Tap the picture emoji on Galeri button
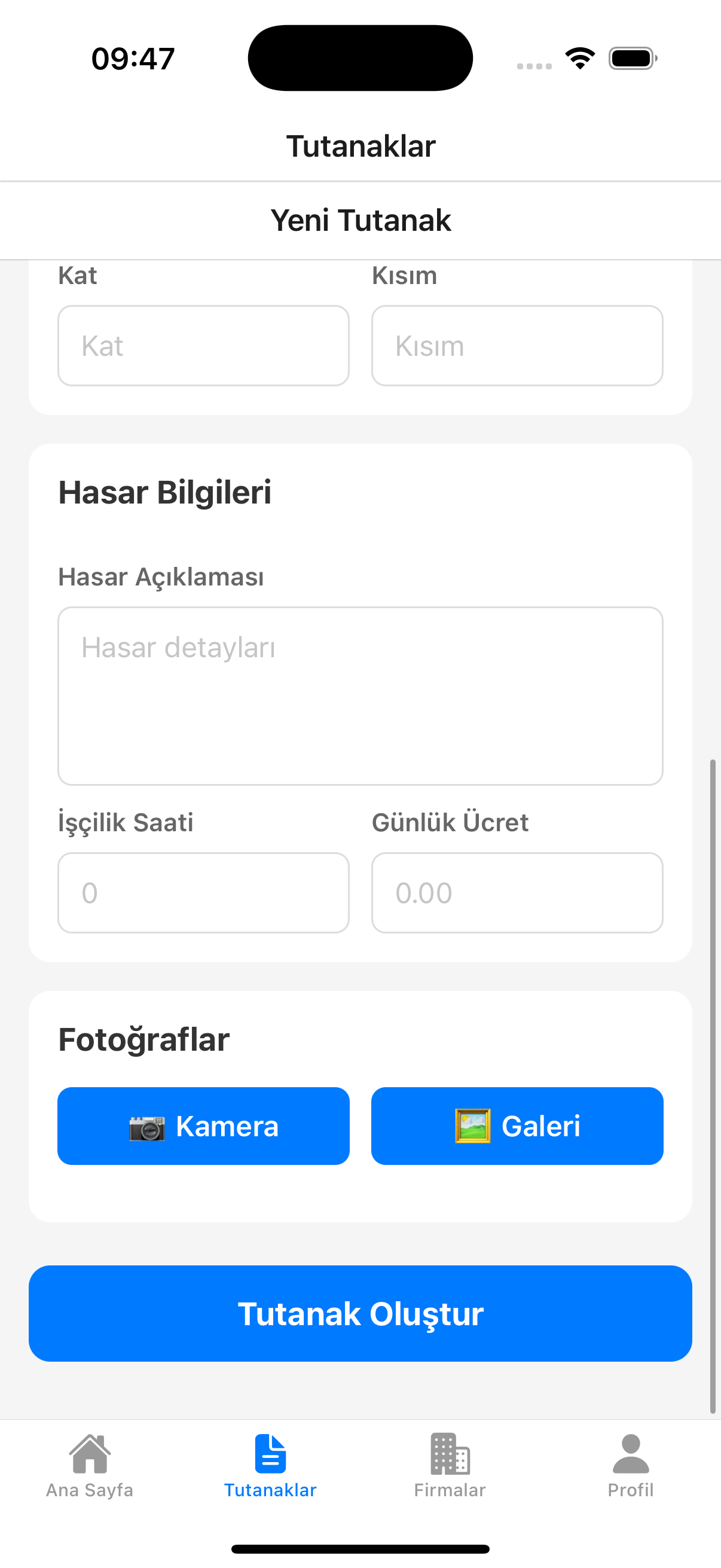This screenshot has width=721, height=1568. pyautogui.click(x=474, y=1125)
